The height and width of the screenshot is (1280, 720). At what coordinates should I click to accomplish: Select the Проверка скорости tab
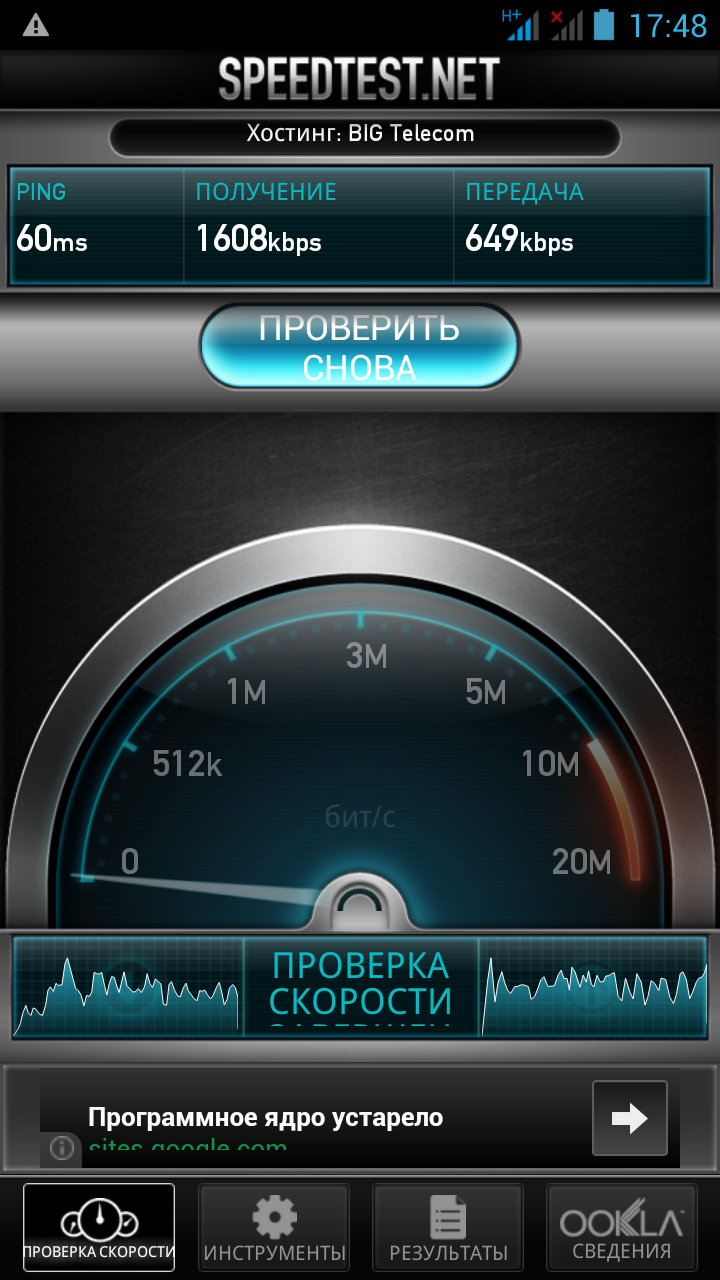pos(99,1227)
